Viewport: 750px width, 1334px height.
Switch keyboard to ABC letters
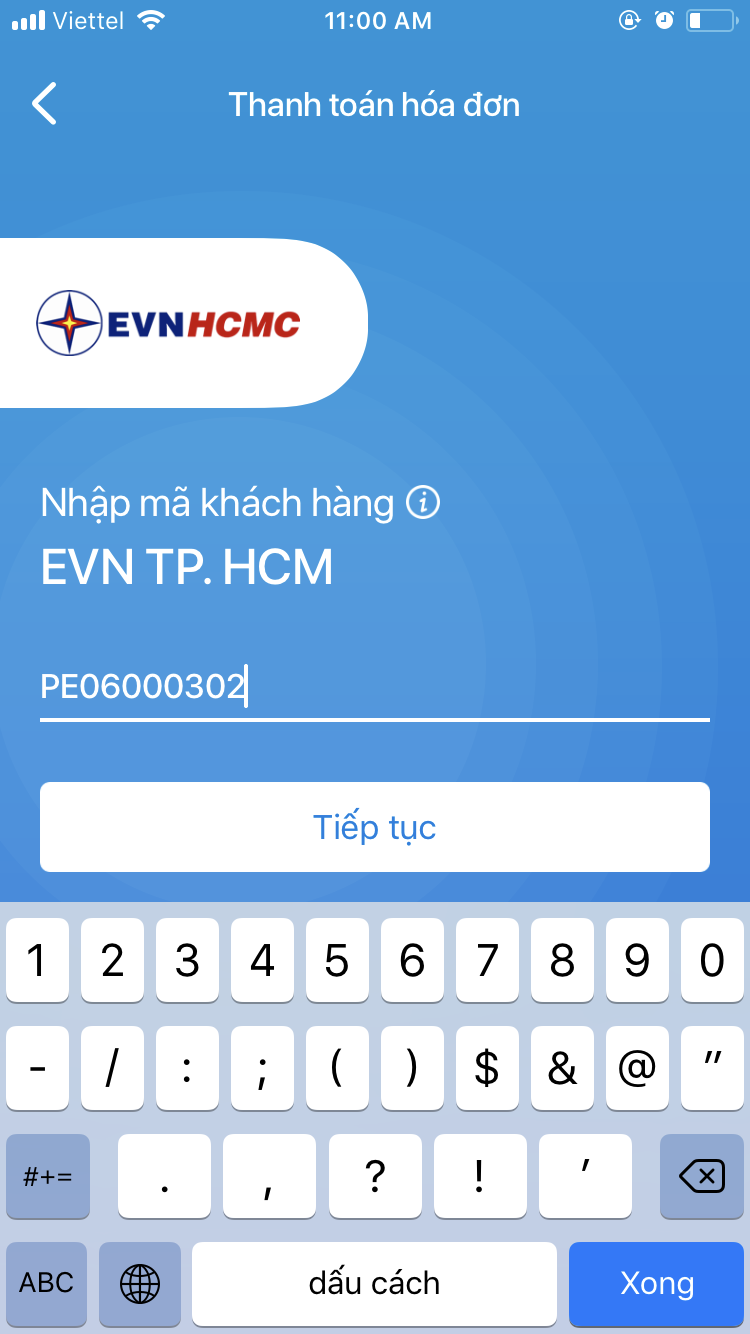47,1284
